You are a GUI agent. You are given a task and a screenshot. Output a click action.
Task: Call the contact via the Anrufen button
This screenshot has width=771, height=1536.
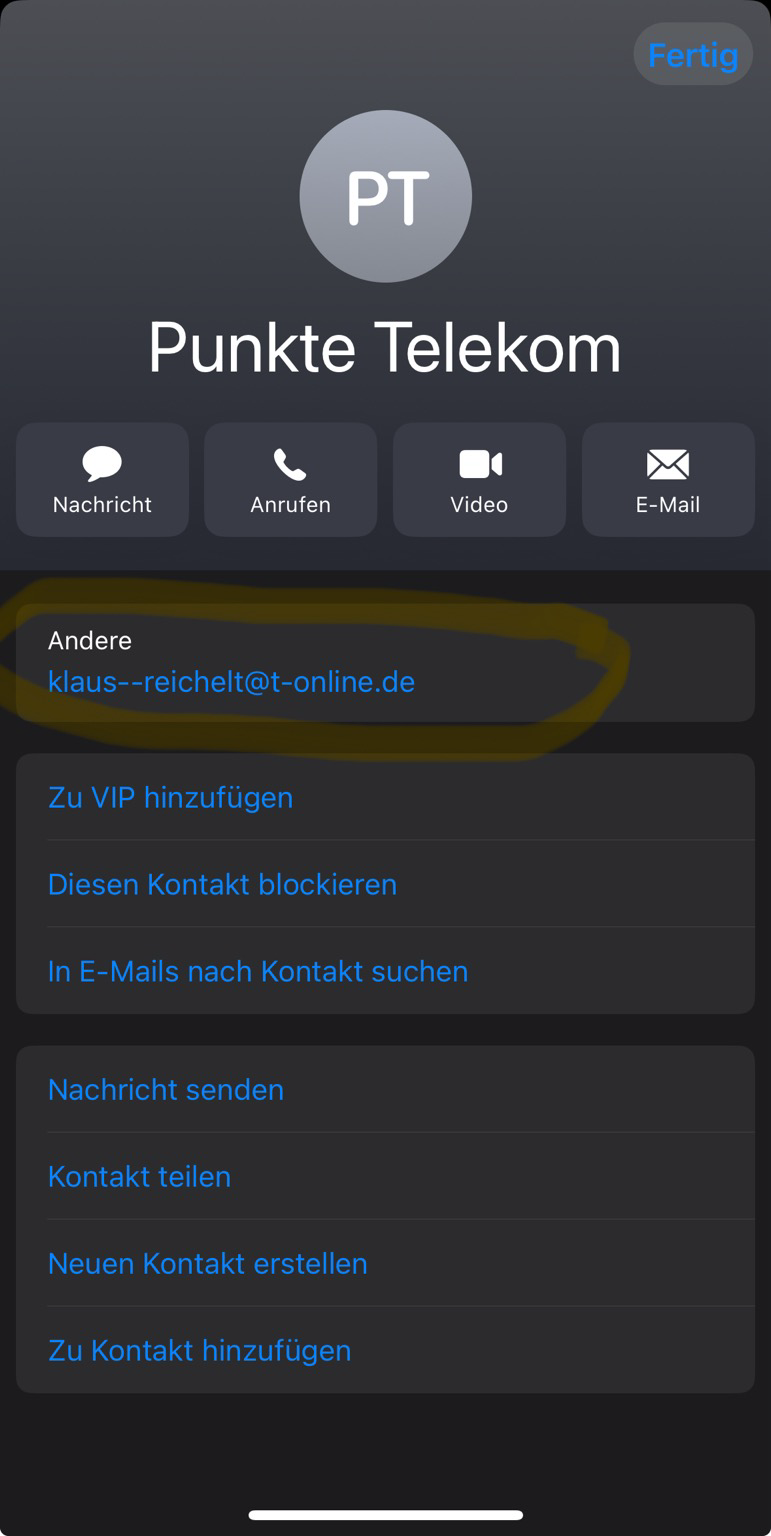tap(290, 480)
